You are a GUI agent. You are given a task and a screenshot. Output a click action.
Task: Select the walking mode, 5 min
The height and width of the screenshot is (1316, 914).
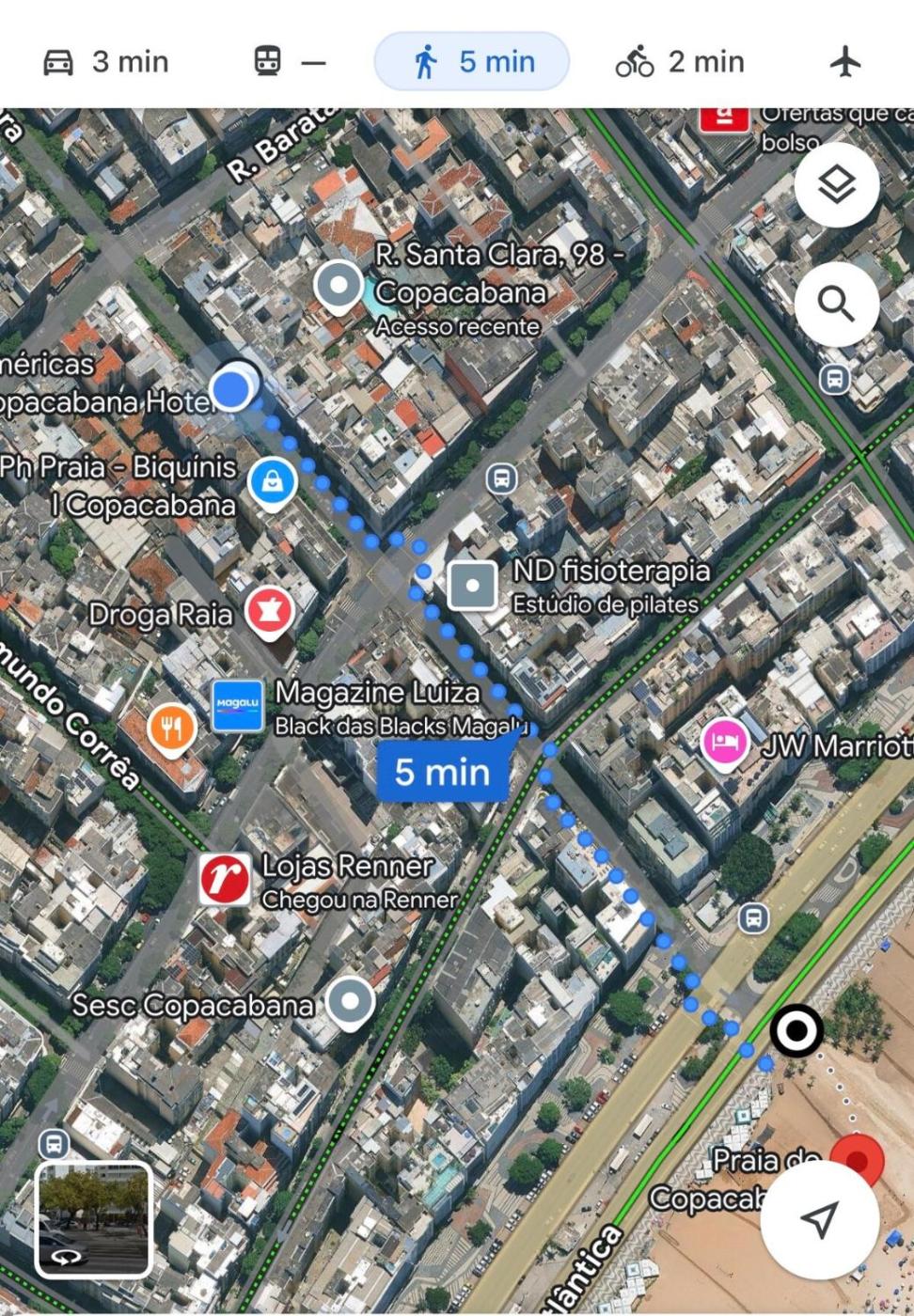tap(472, 62)
